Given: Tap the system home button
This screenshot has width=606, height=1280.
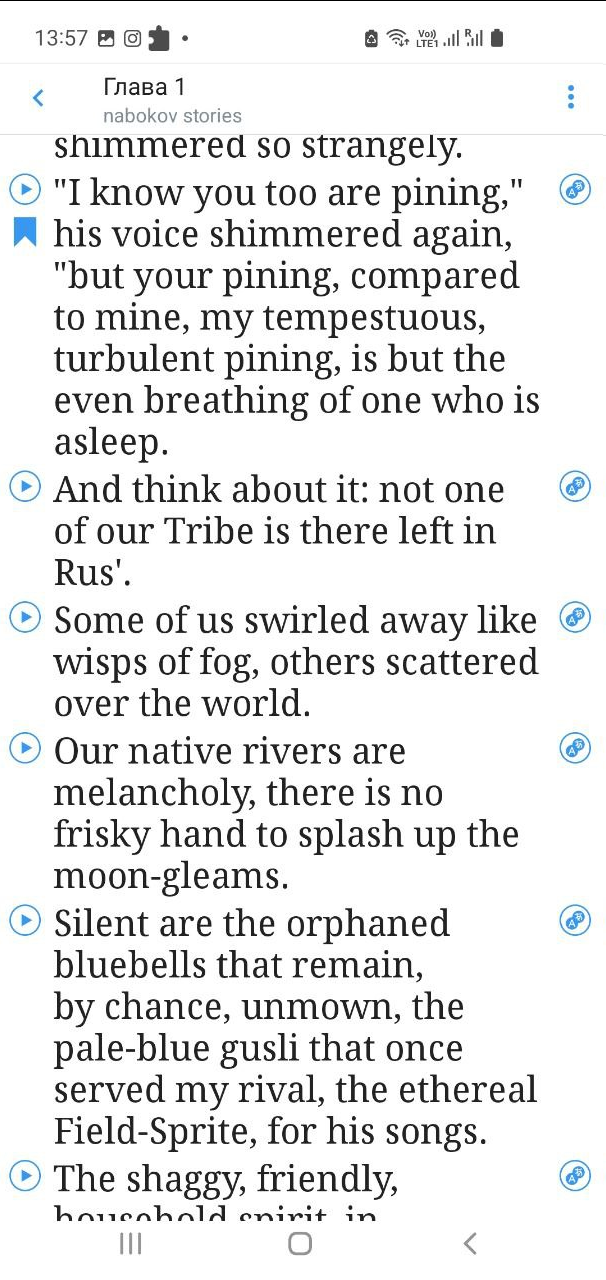Looking at the screenshot, I should (300, 1243).
